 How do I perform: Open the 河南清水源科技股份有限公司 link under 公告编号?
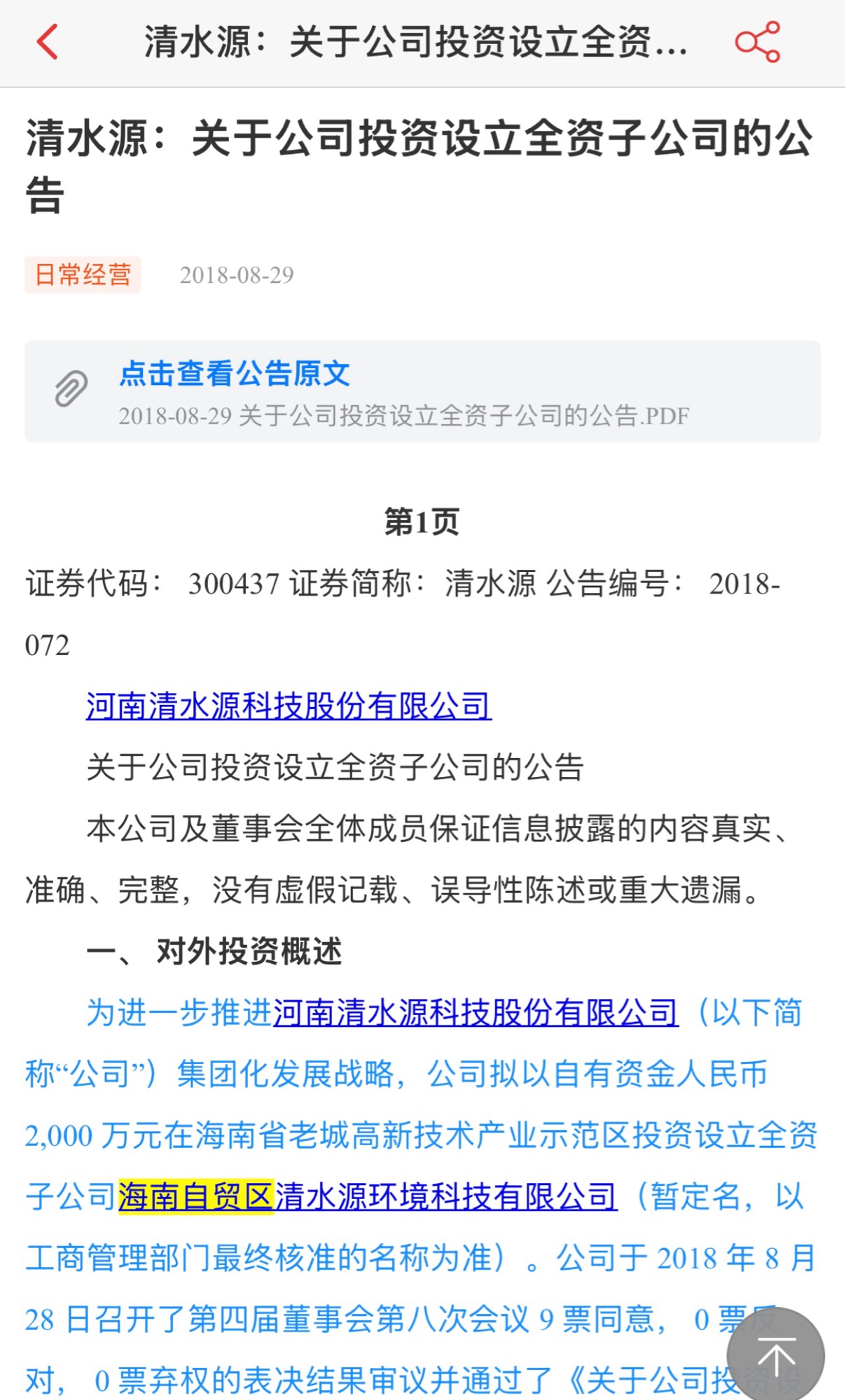(x=289, y=706)
